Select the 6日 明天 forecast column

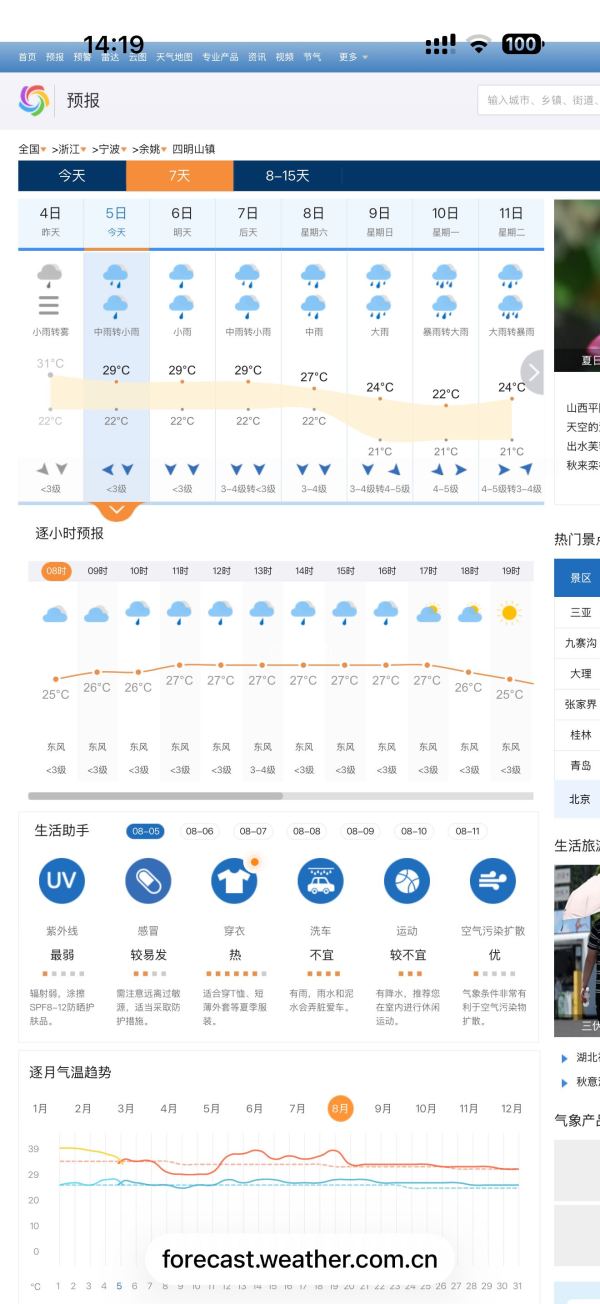click(x=182, y=350)
